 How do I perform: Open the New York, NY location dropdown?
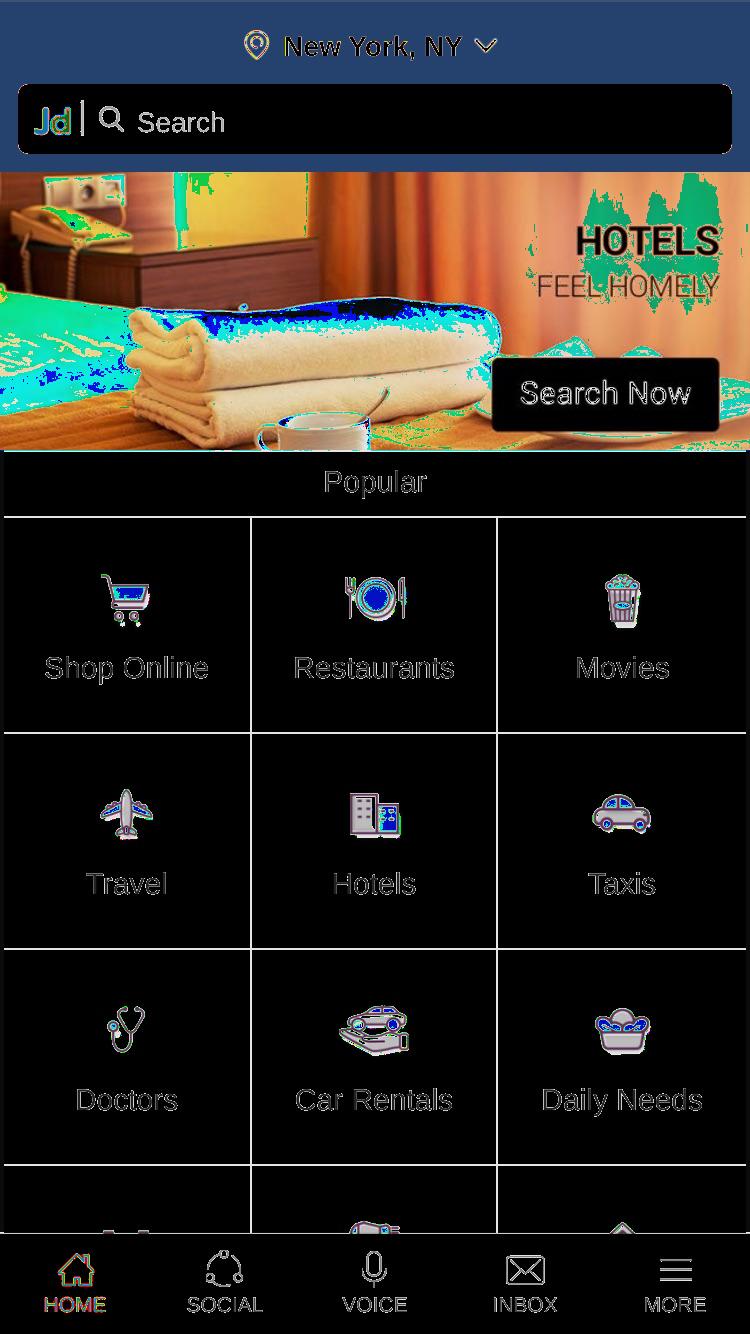coord(372,46)
